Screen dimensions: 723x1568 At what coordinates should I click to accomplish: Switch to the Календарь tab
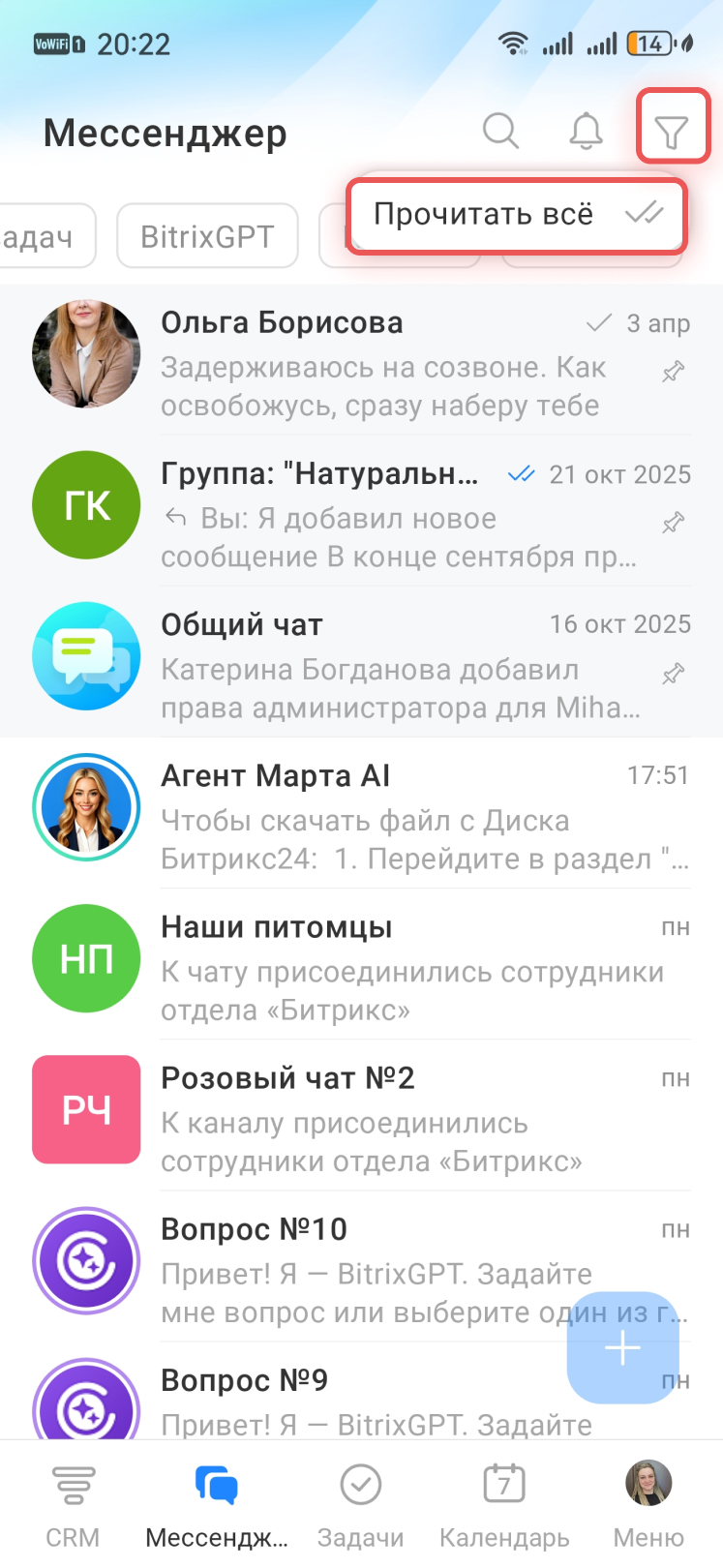point(503,1503)
